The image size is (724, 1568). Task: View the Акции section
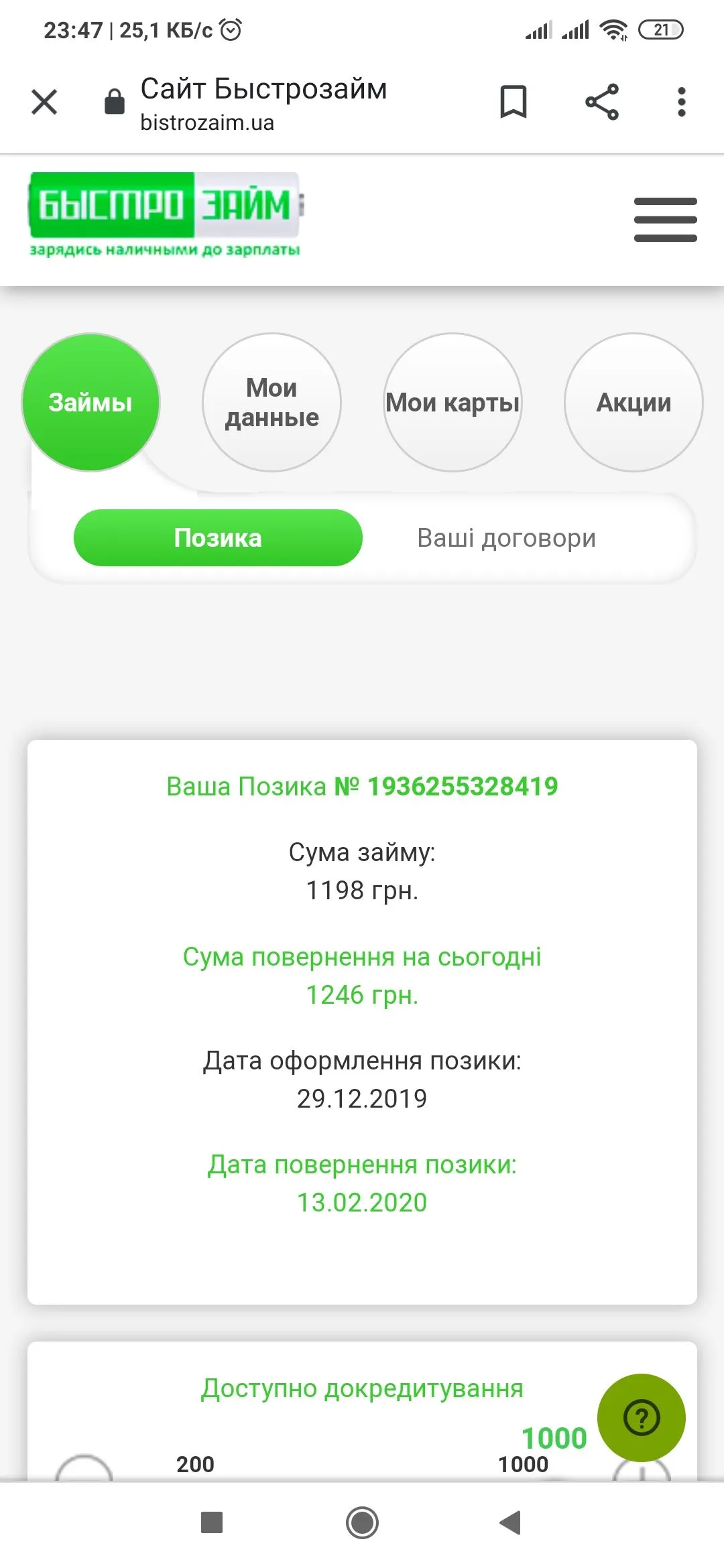(x=633, y=403)
